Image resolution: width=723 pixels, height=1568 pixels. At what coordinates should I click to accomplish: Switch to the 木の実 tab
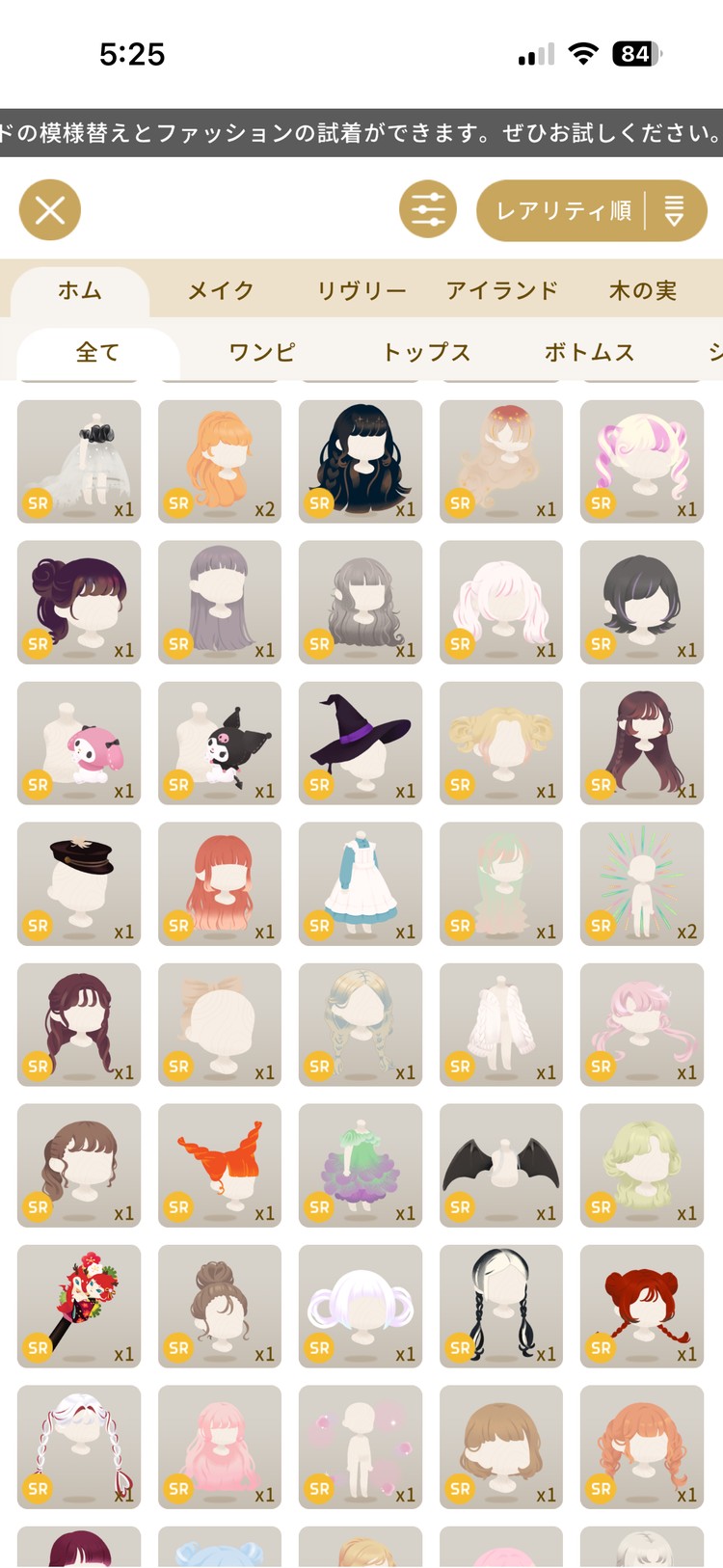click(x=642, y=290)
